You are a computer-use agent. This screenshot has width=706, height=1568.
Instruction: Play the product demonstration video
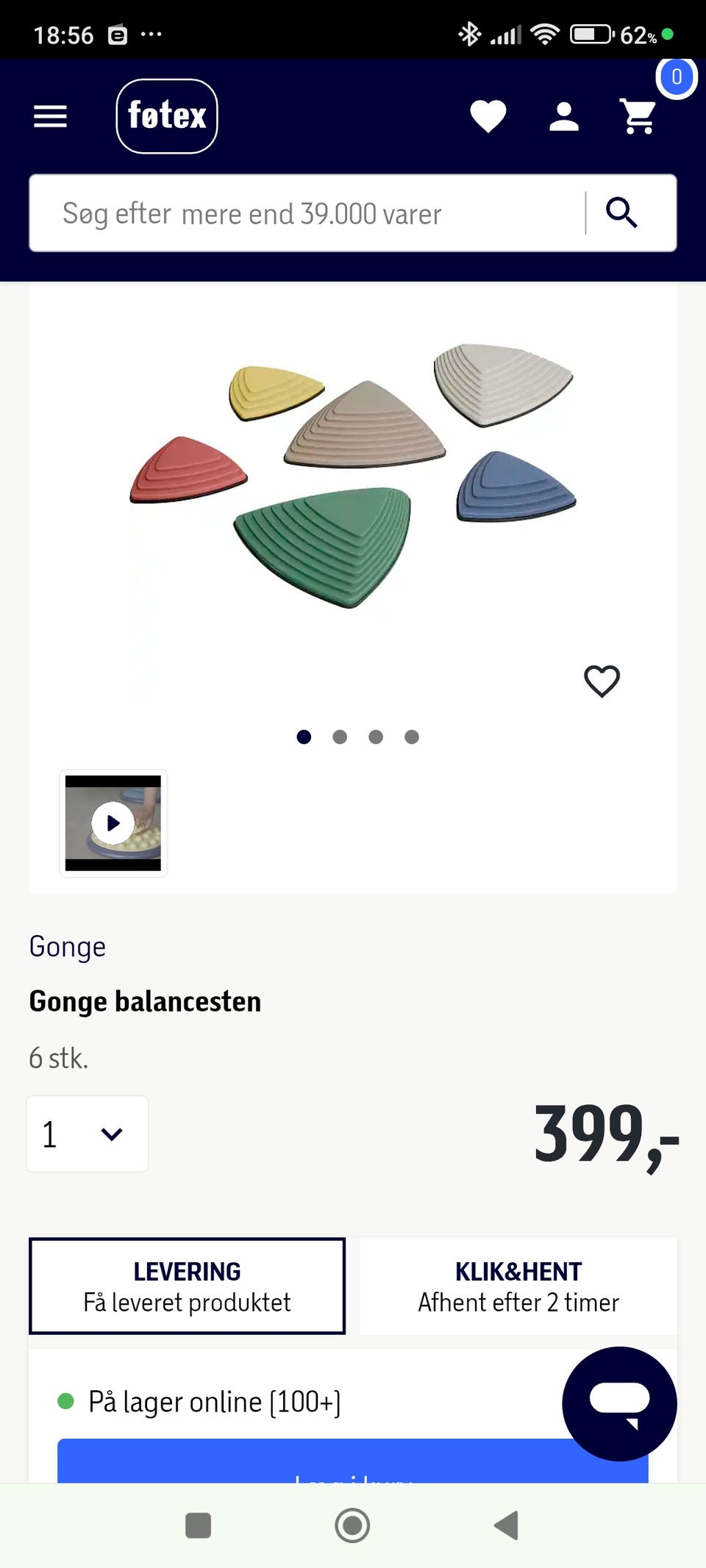coord(113,823)
